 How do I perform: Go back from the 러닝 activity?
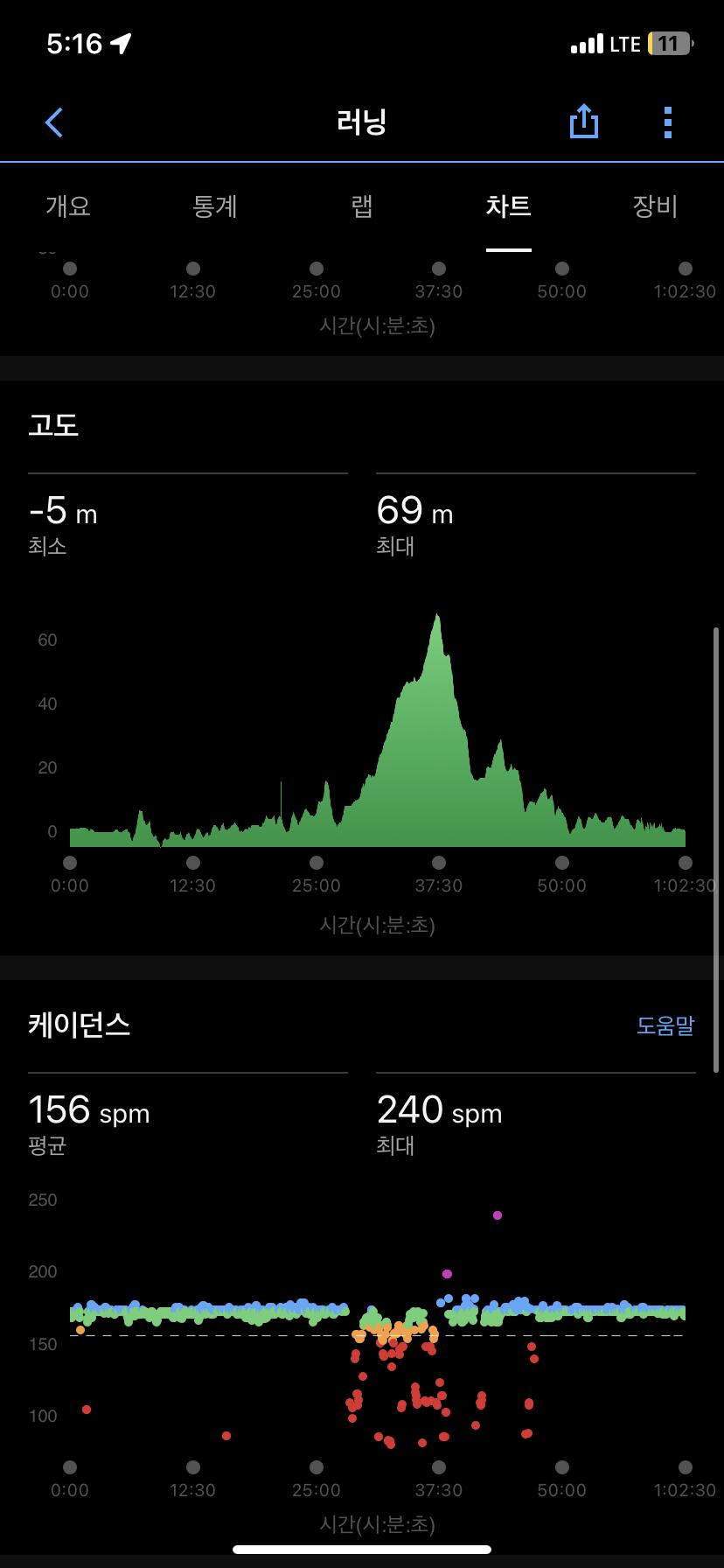coord(54,122)
